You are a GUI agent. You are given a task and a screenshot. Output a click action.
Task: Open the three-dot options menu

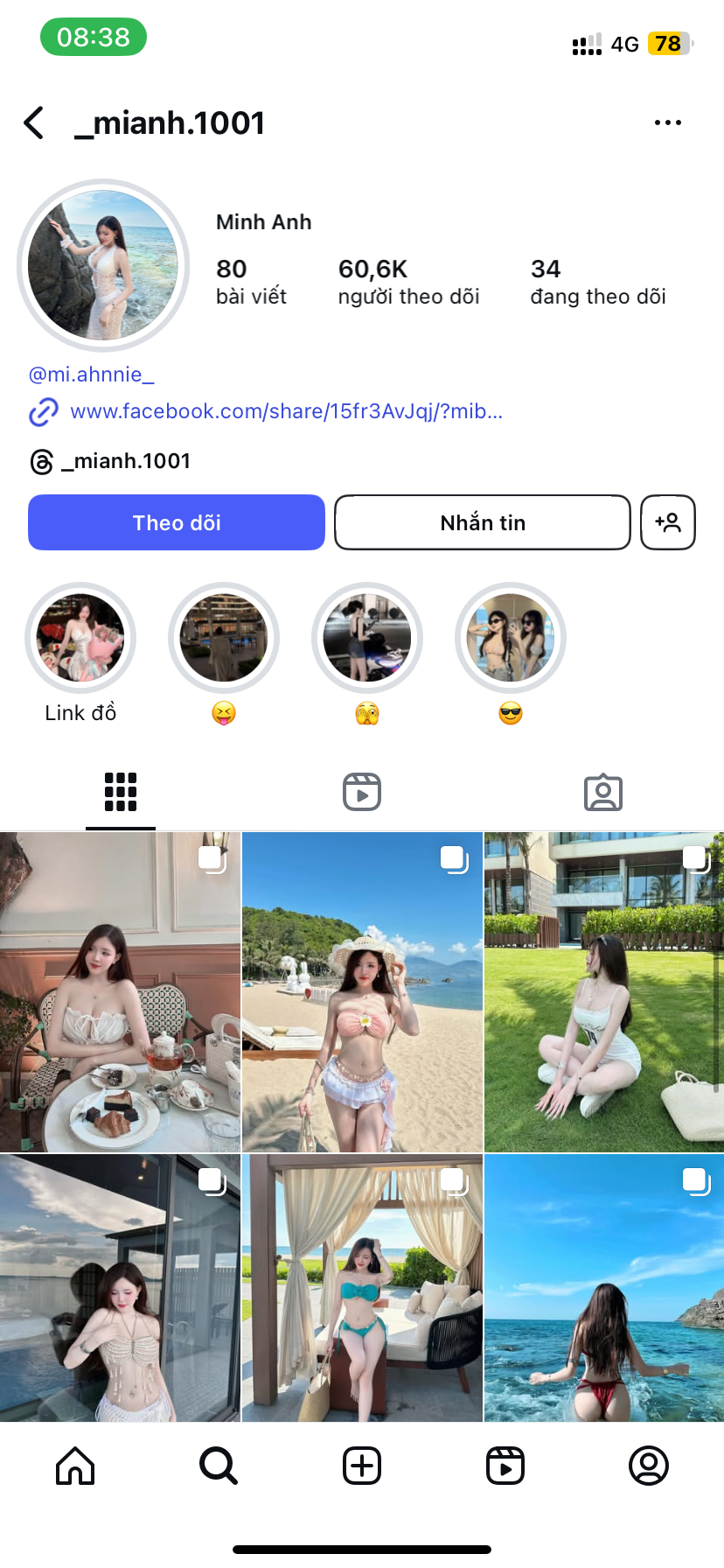pyautogui.click(x=667, y=123)
